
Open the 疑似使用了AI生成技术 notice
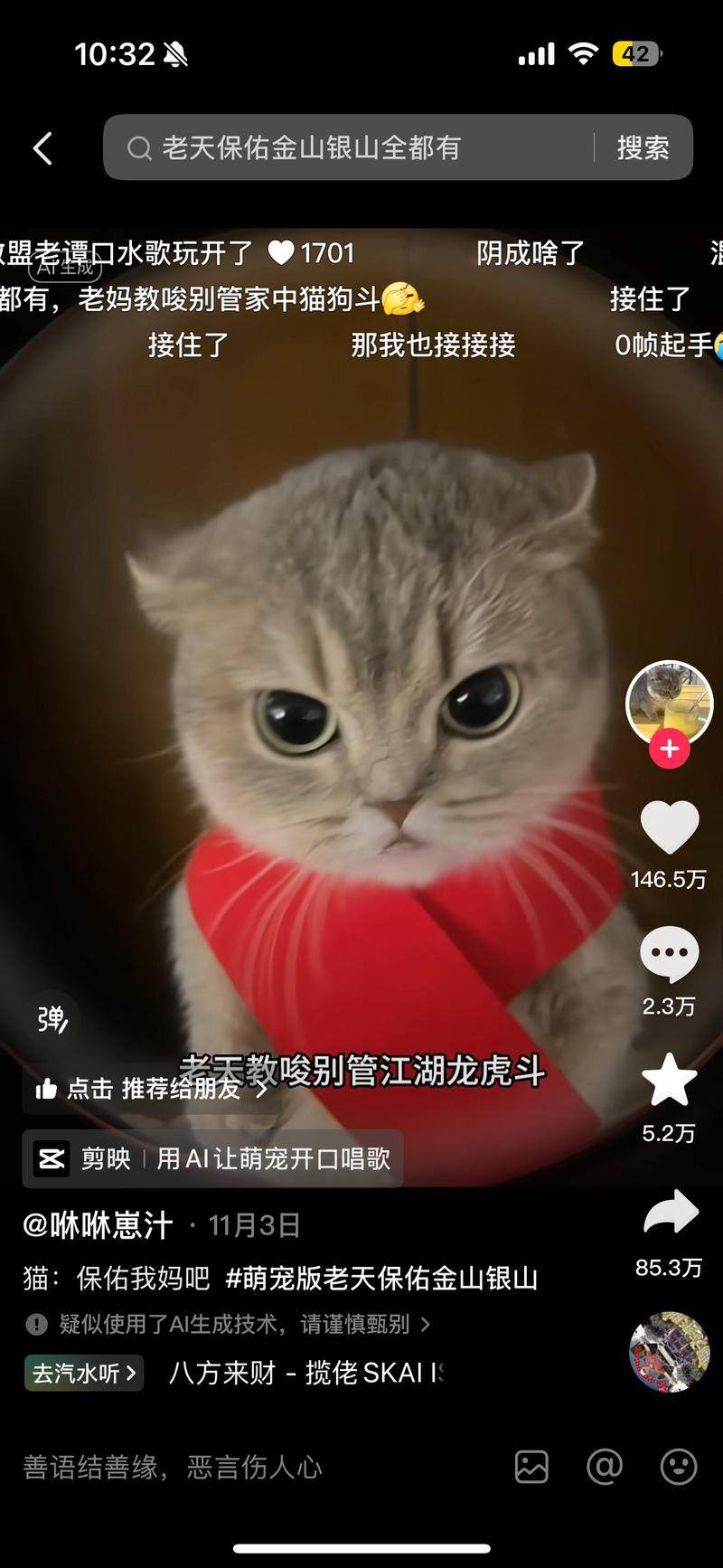[233, 1325]
